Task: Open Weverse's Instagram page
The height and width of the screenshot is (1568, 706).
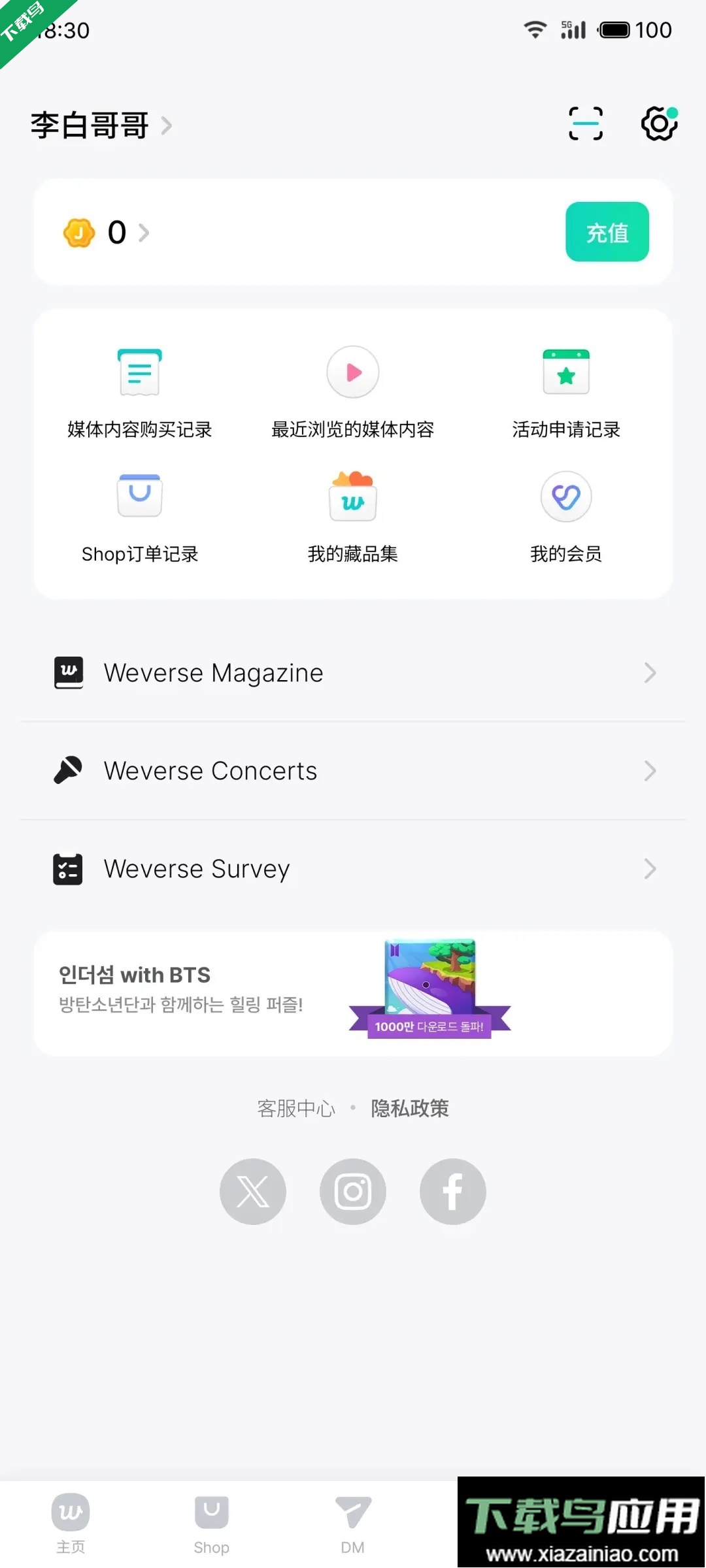Action: pos(353,1191)
